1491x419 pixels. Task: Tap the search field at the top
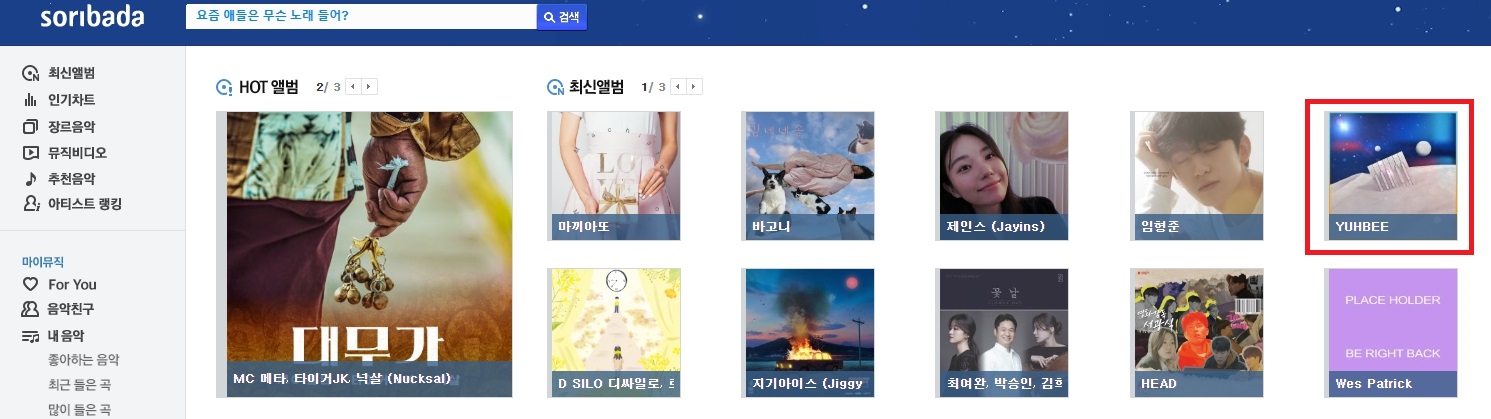(360, 17)
